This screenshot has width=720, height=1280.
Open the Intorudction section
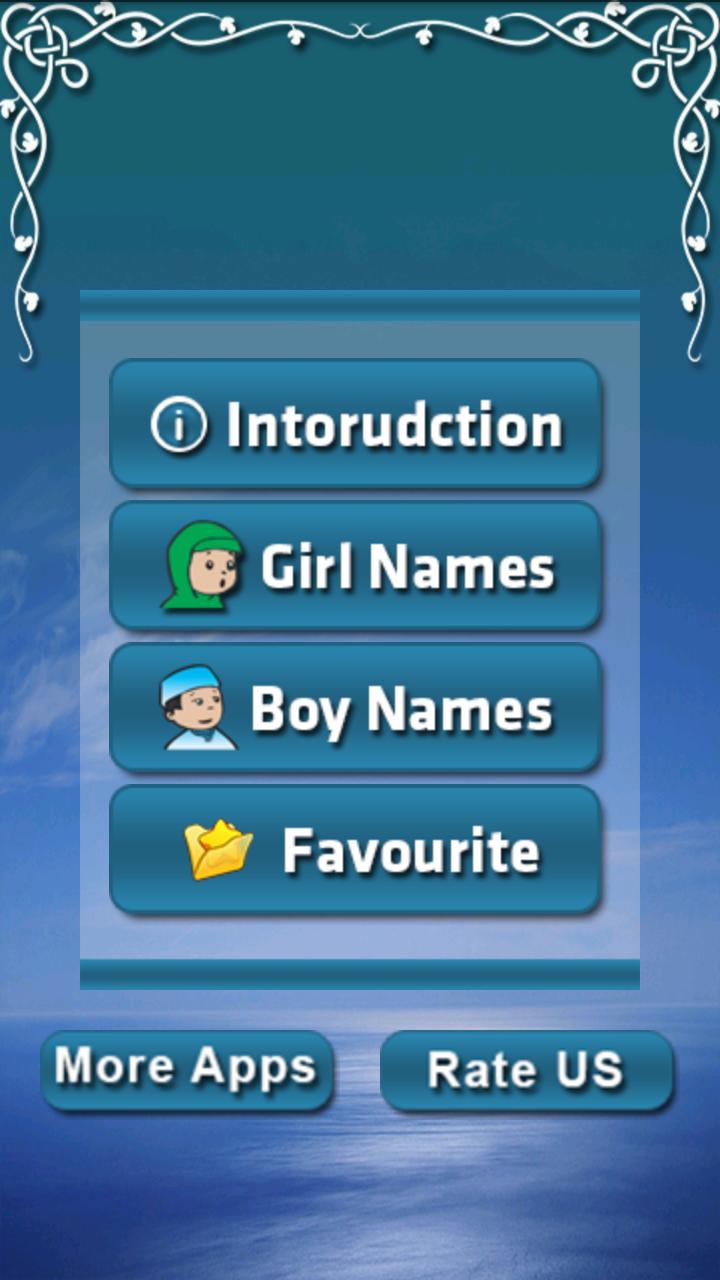[x=355, y=424]
